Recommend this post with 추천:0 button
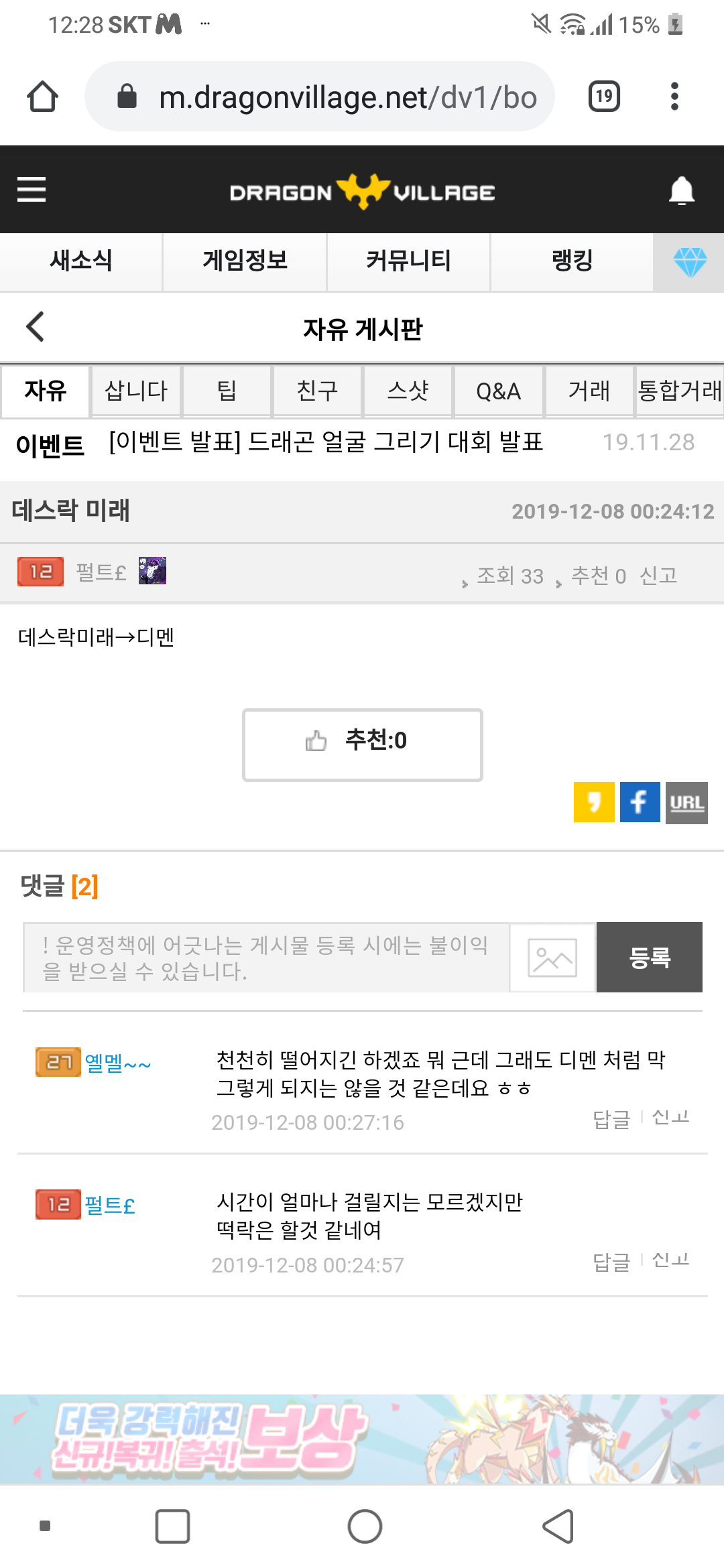 (x=362, y=744)
